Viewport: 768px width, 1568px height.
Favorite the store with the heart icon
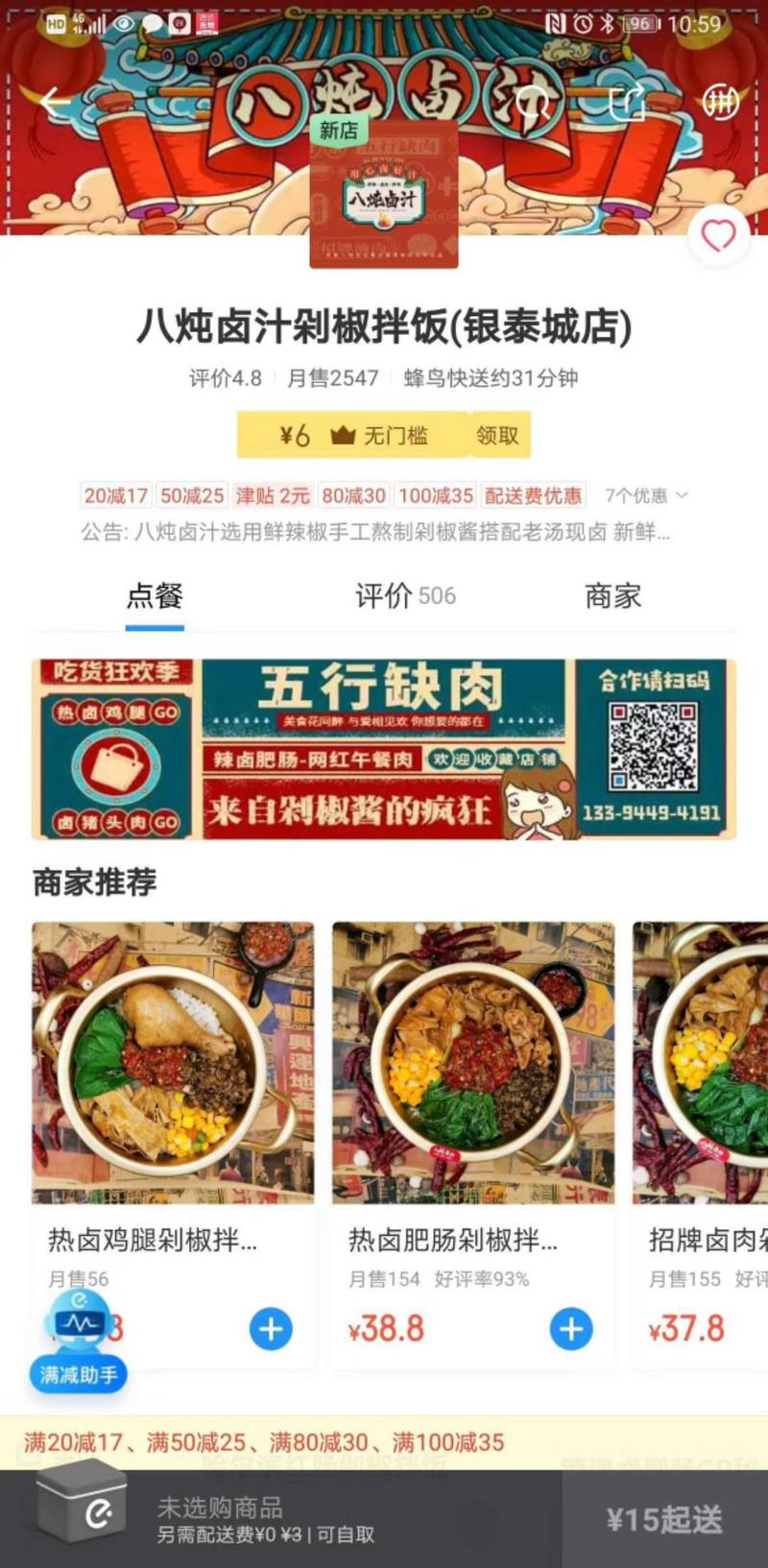(718, 235)
